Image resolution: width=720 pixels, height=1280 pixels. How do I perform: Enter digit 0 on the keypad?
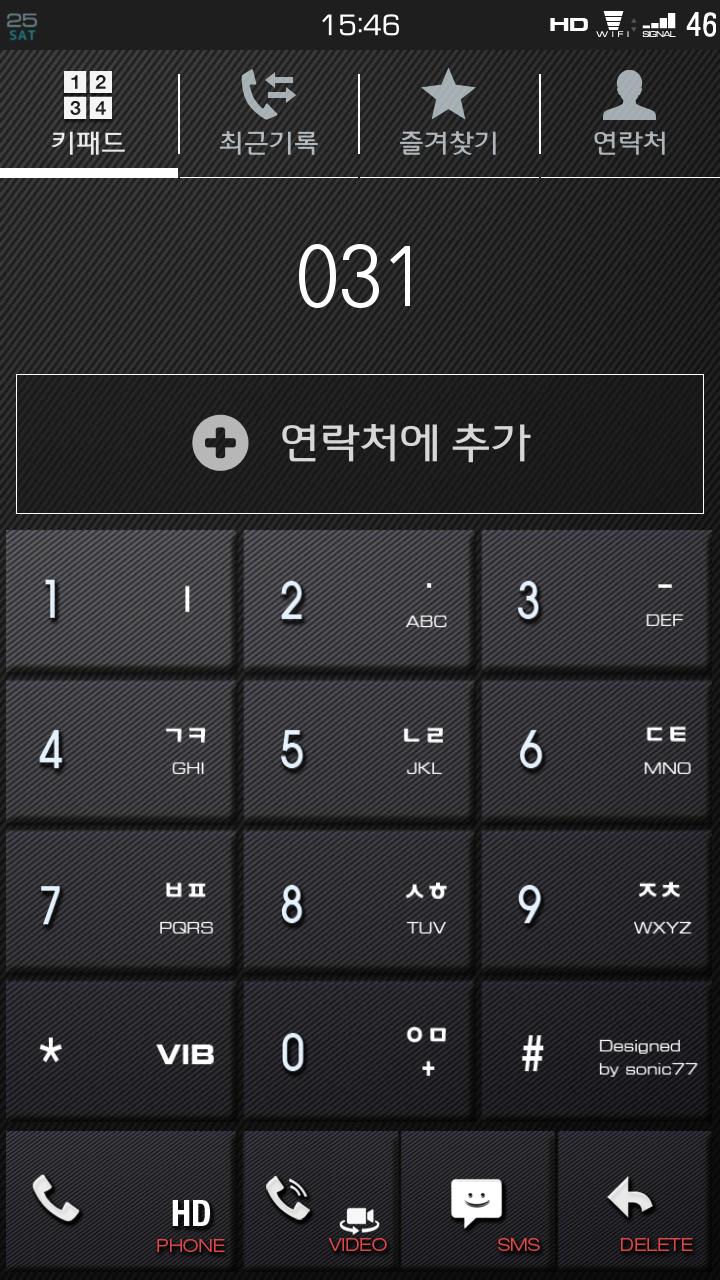click(x=358, y=1050)
